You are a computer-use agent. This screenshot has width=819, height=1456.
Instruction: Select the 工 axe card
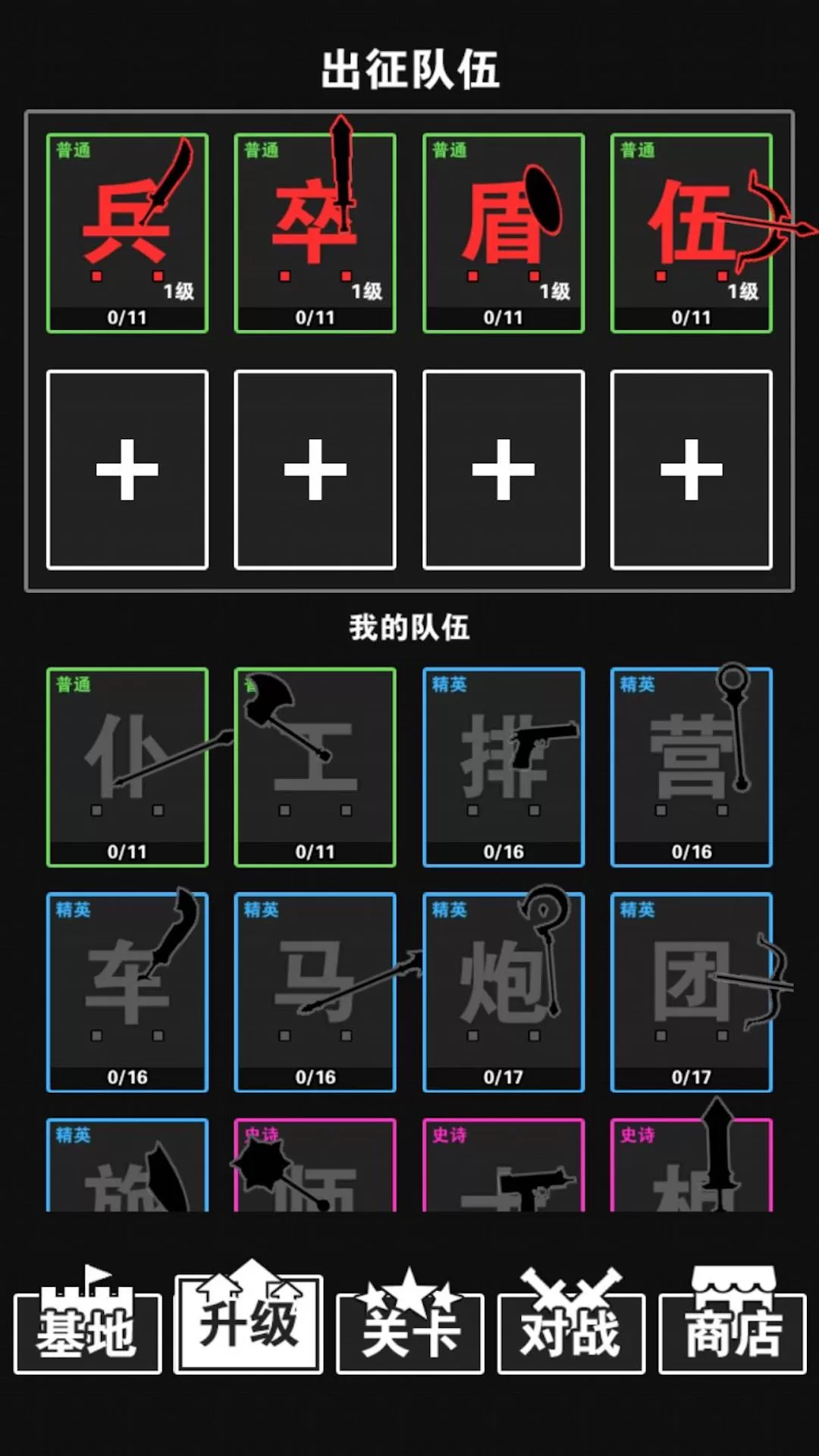[x=315, y=767]
